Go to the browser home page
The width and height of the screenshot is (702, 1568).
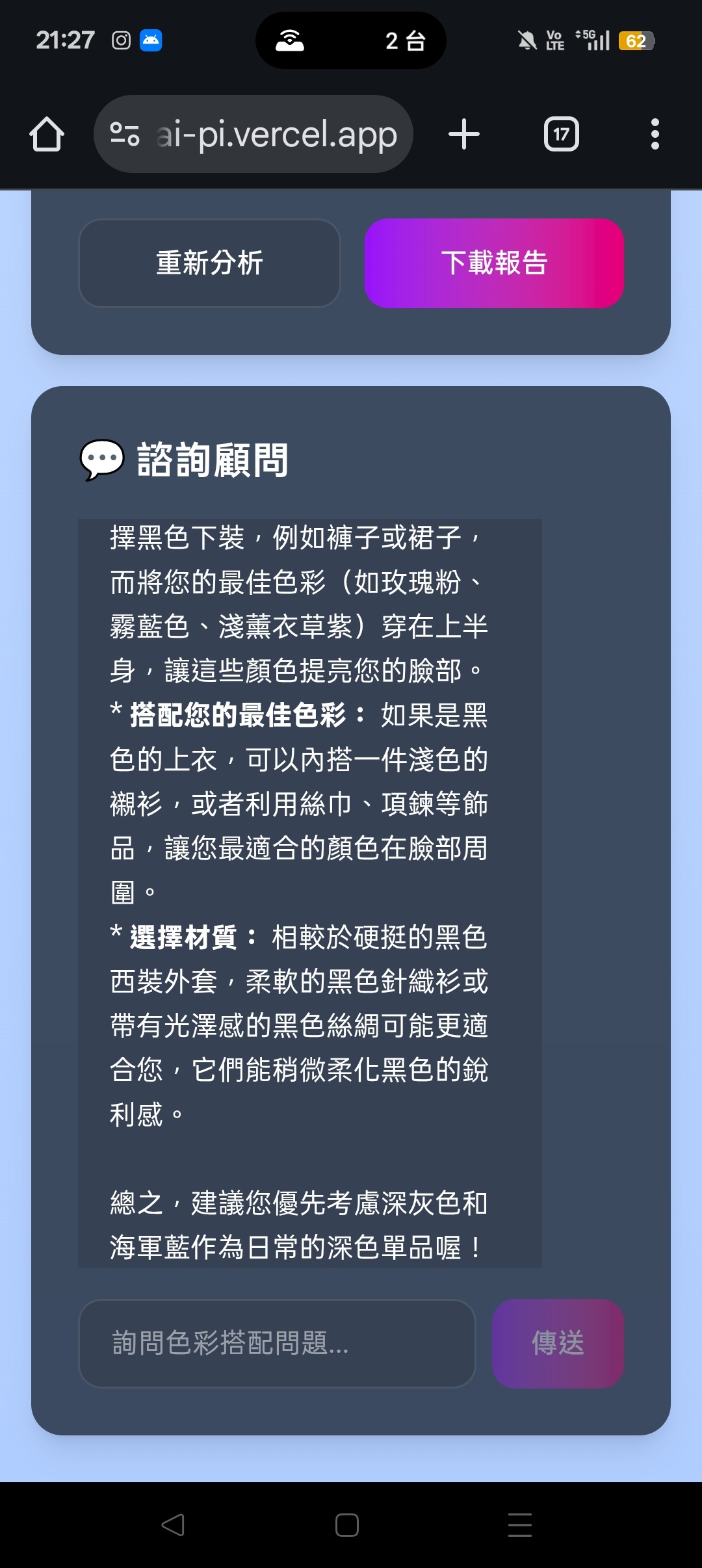click(47, 135)
